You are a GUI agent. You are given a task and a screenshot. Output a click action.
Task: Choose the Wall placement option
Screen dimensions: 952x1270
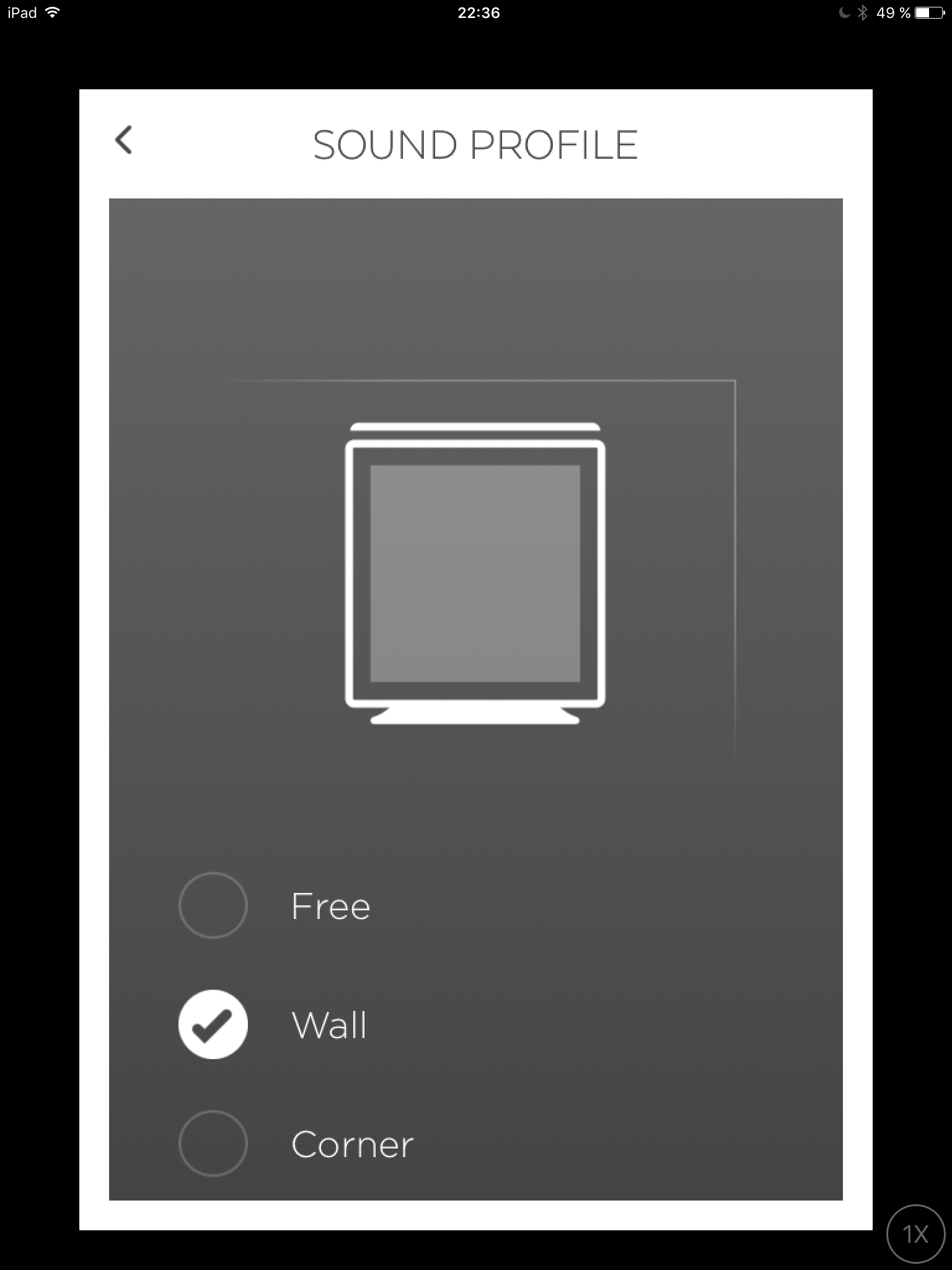(x=213, y=1024)
